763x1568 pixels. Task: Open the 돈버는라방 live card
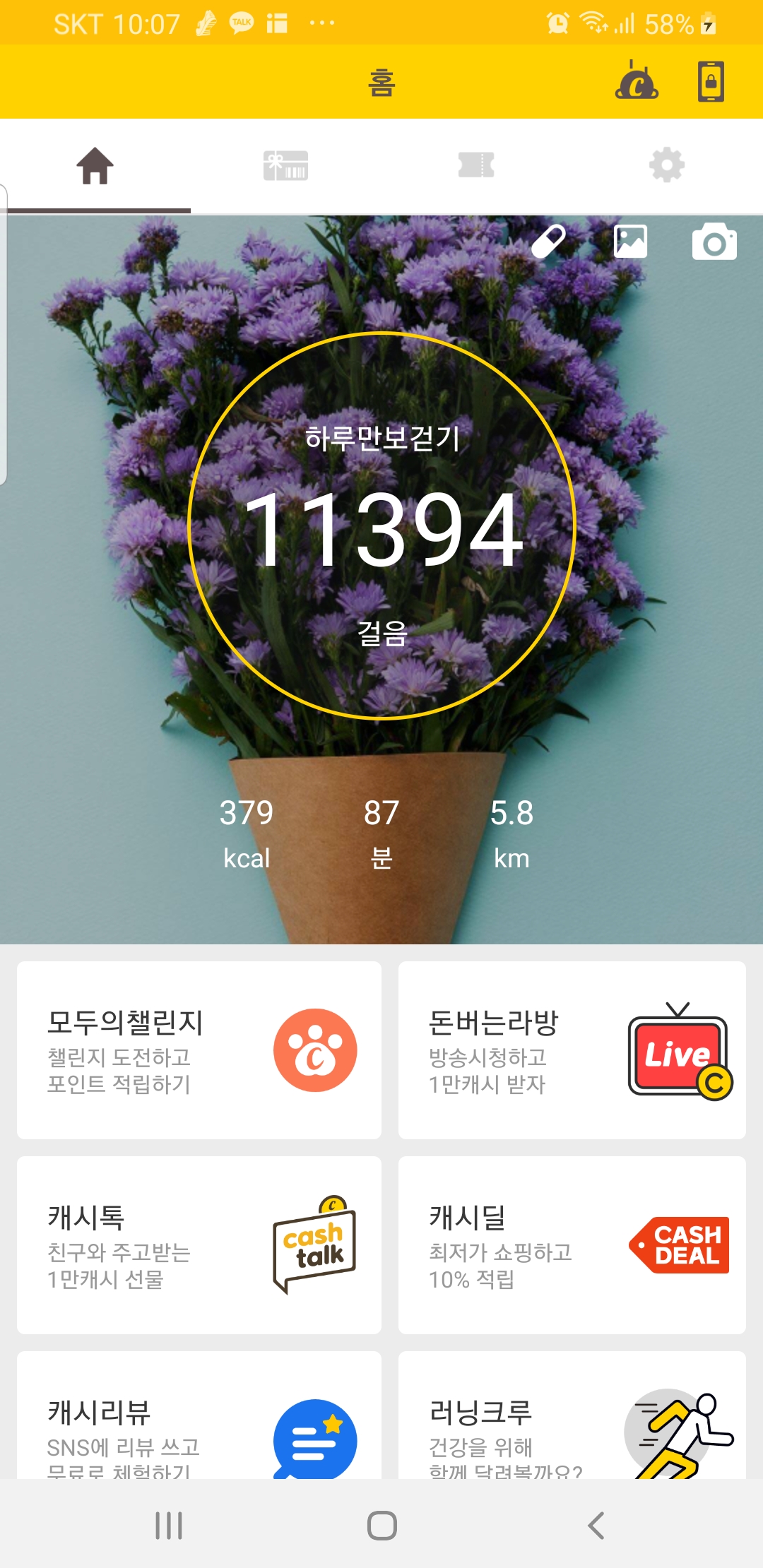tap(572, 1050)
